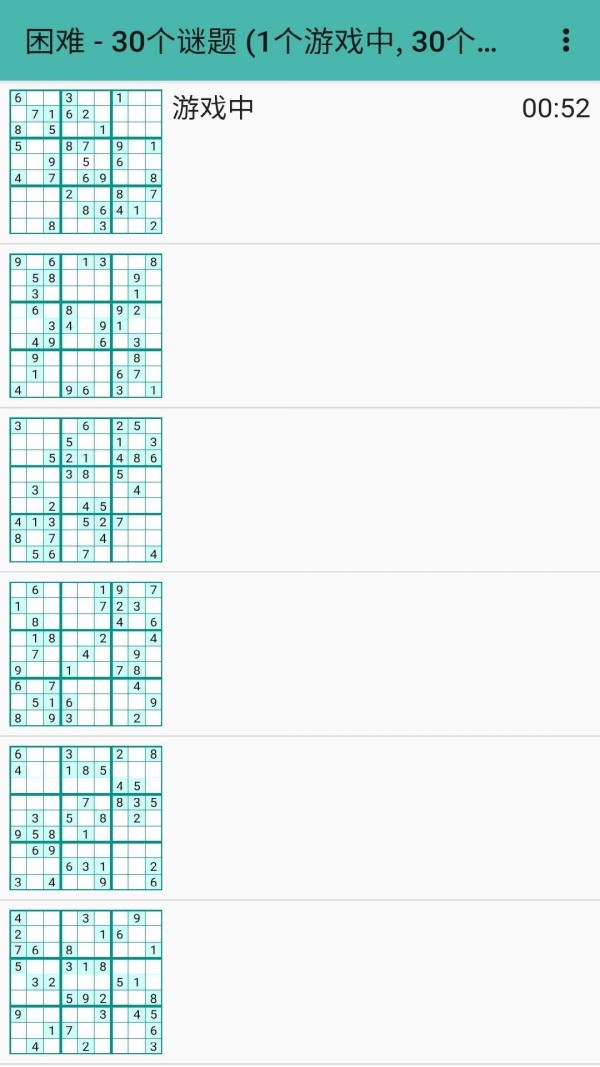
Task: Open the puzzle with top row 3, 6, 2, 5
Action: tap(300, 490)
